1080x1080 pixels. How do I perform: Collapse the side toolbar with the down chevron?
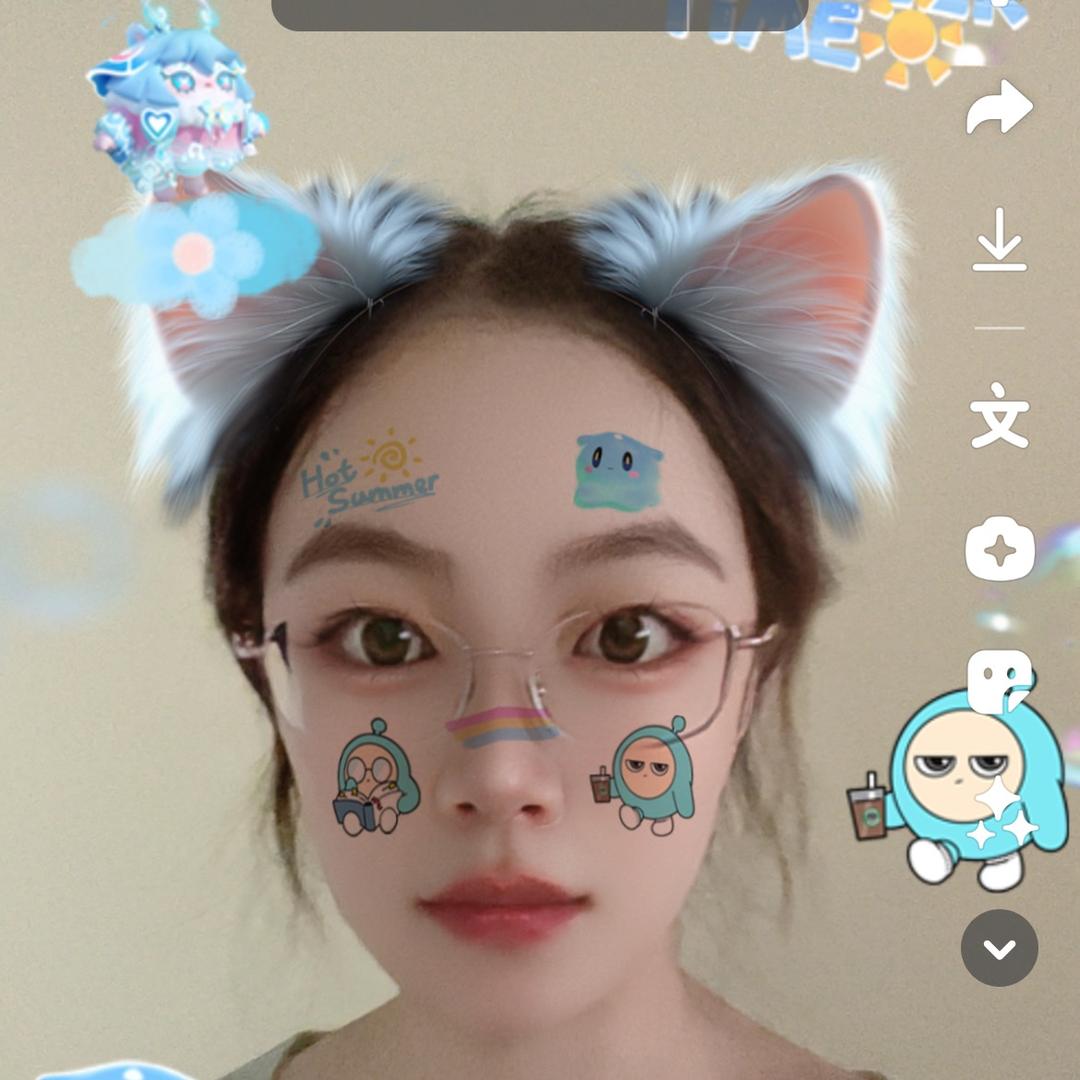(x=999, y=948)
